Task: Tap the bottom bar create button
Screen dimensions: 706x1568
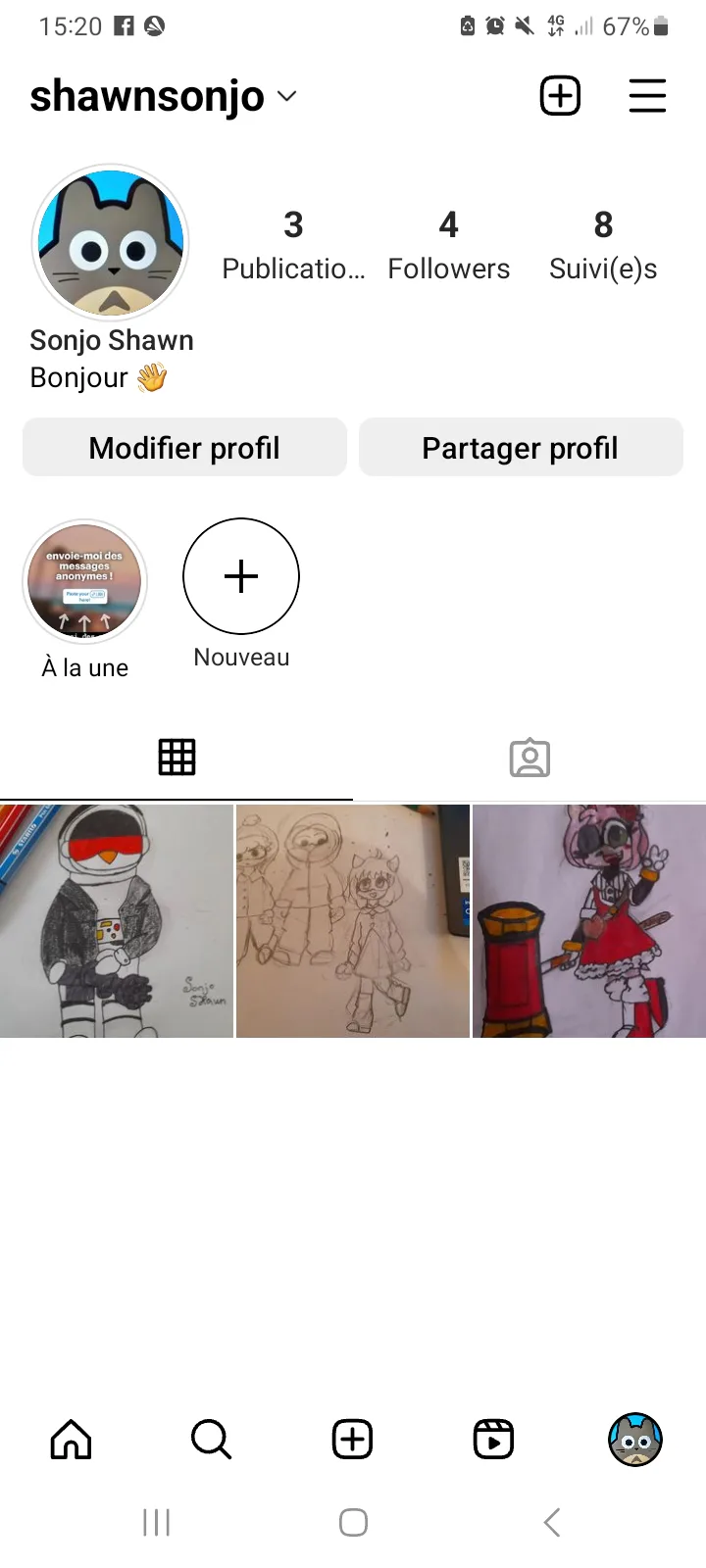Action: (352, 1440)
